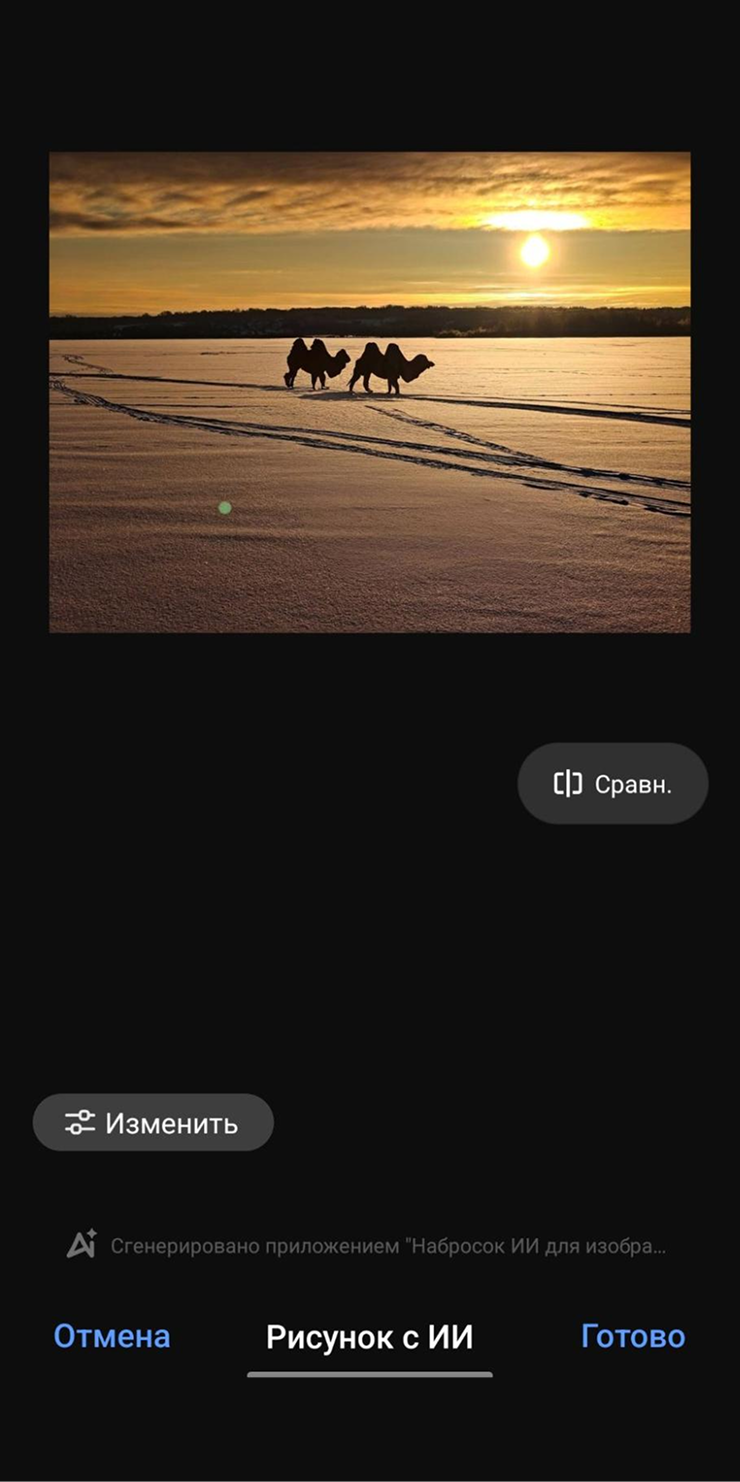Viewport: 740px width, 1482px height.
Task: Tap the Сравн. compare button
Action: [612, 784]
